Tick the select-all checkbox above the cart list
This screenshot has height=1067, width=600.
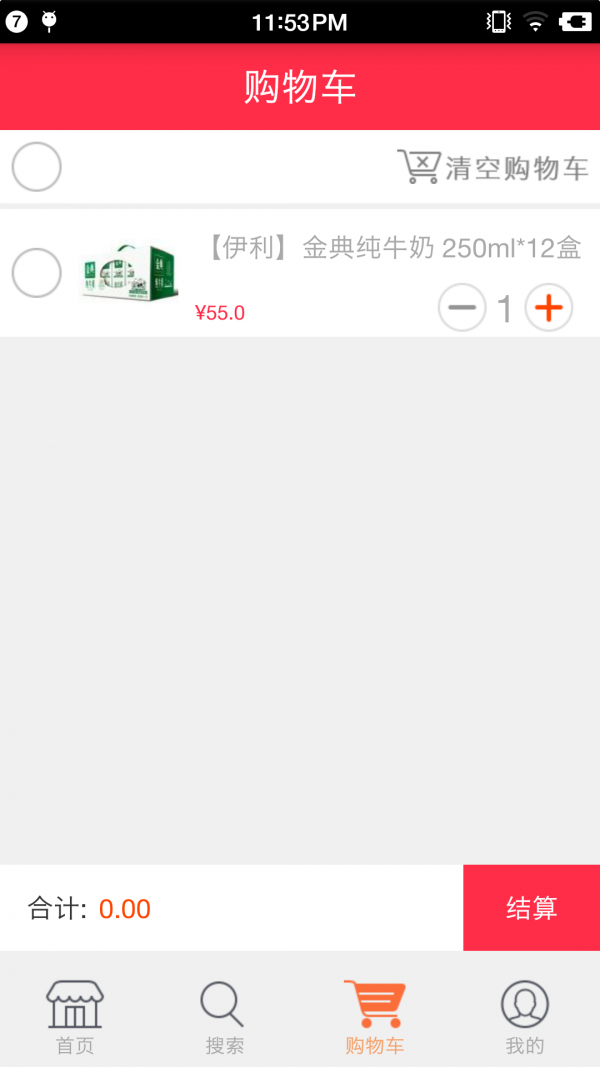[37, 167]
